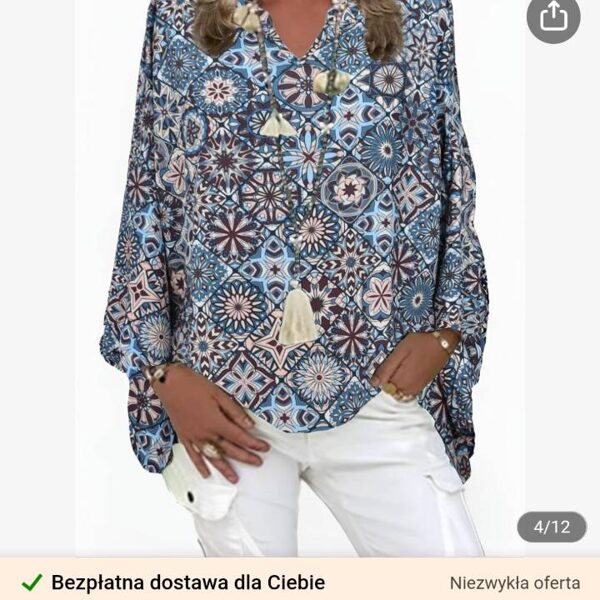Image resolution: width=600 pixels, height=600 pixels.
Task: Open the product photo in full screen
Action: [300, 280]
